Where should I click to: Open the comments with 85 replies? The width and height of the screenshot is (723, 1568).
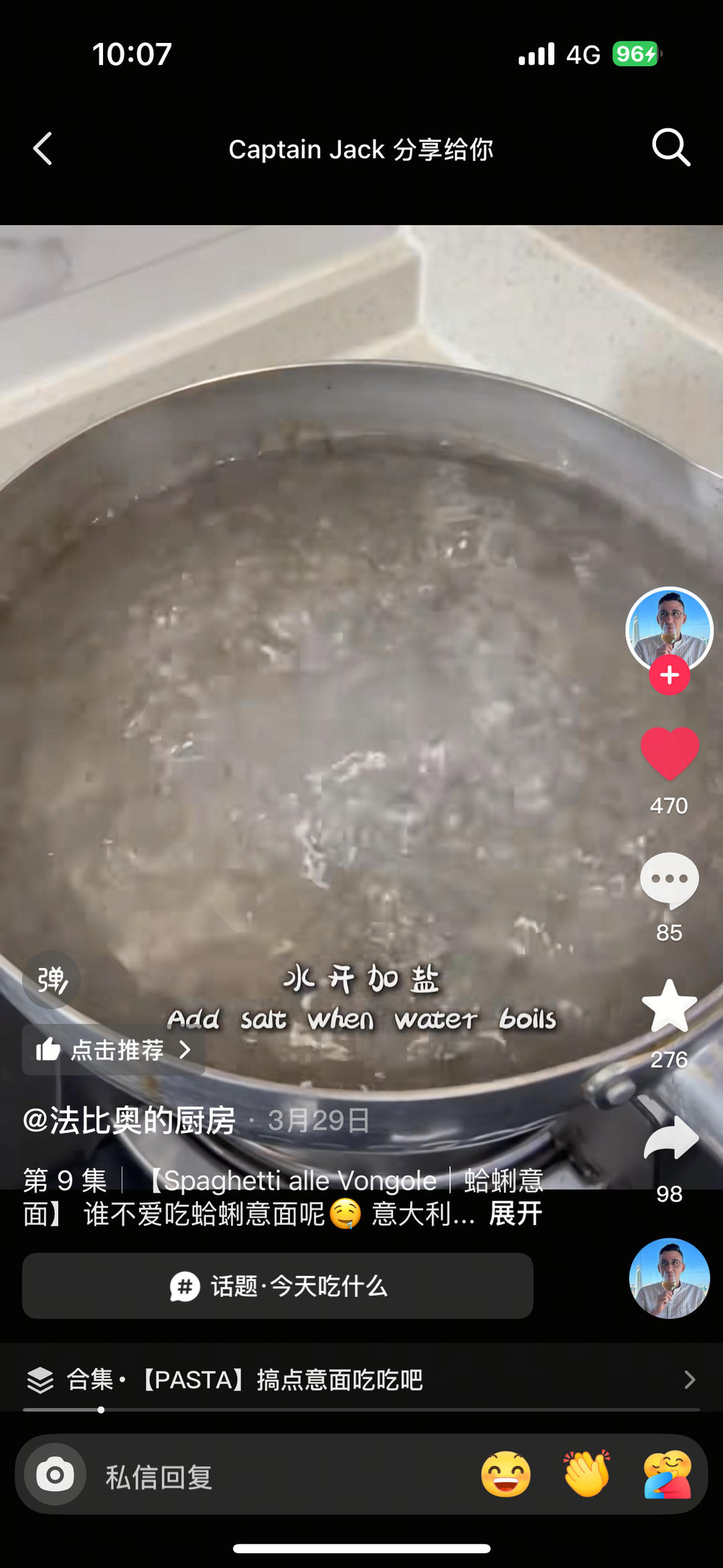[x=669, y=880]
